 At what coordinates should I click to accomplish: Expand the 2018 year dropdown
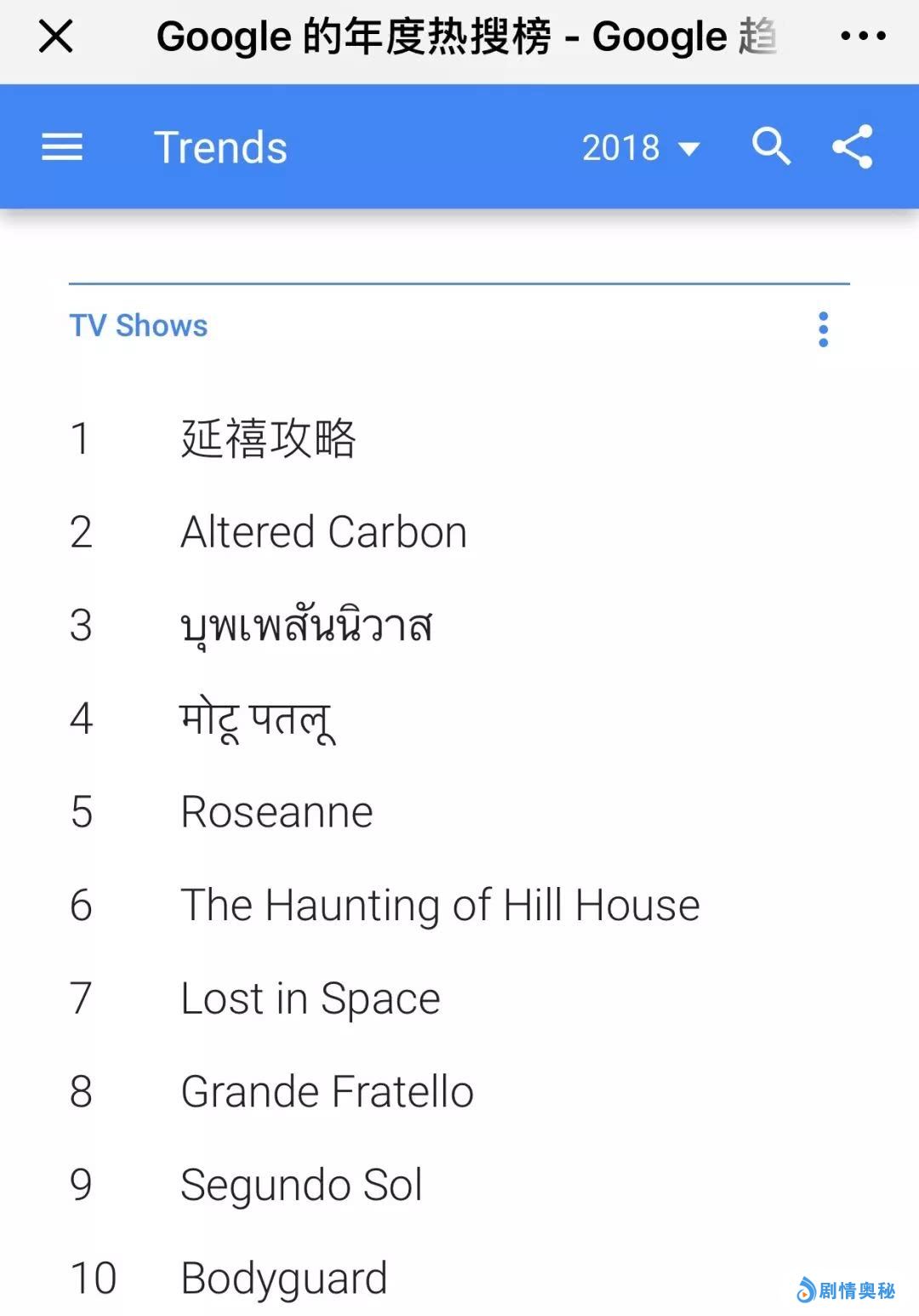coord(641,148)
